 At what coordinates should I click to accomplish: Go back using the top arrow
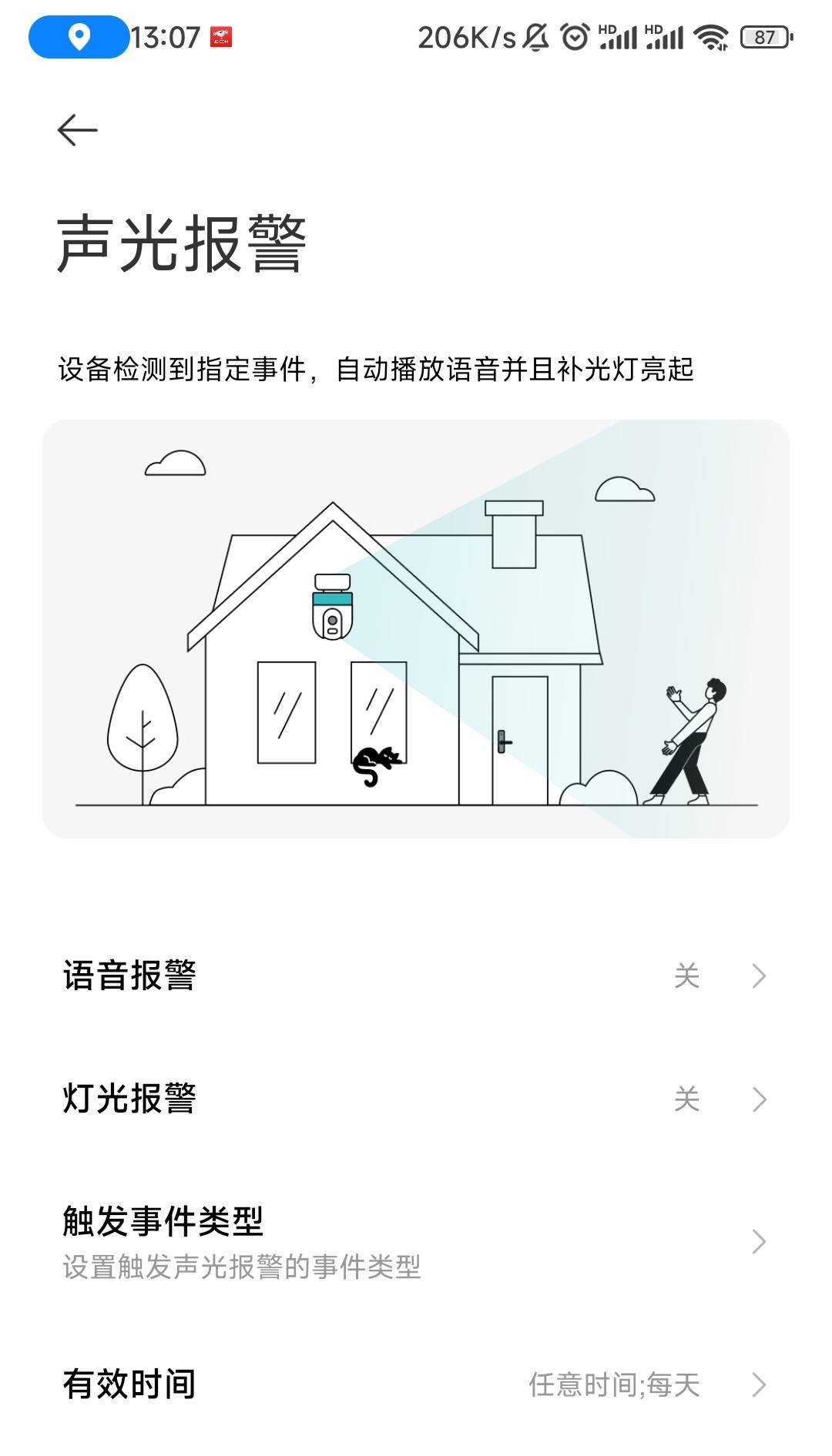(x=78, y=130)
